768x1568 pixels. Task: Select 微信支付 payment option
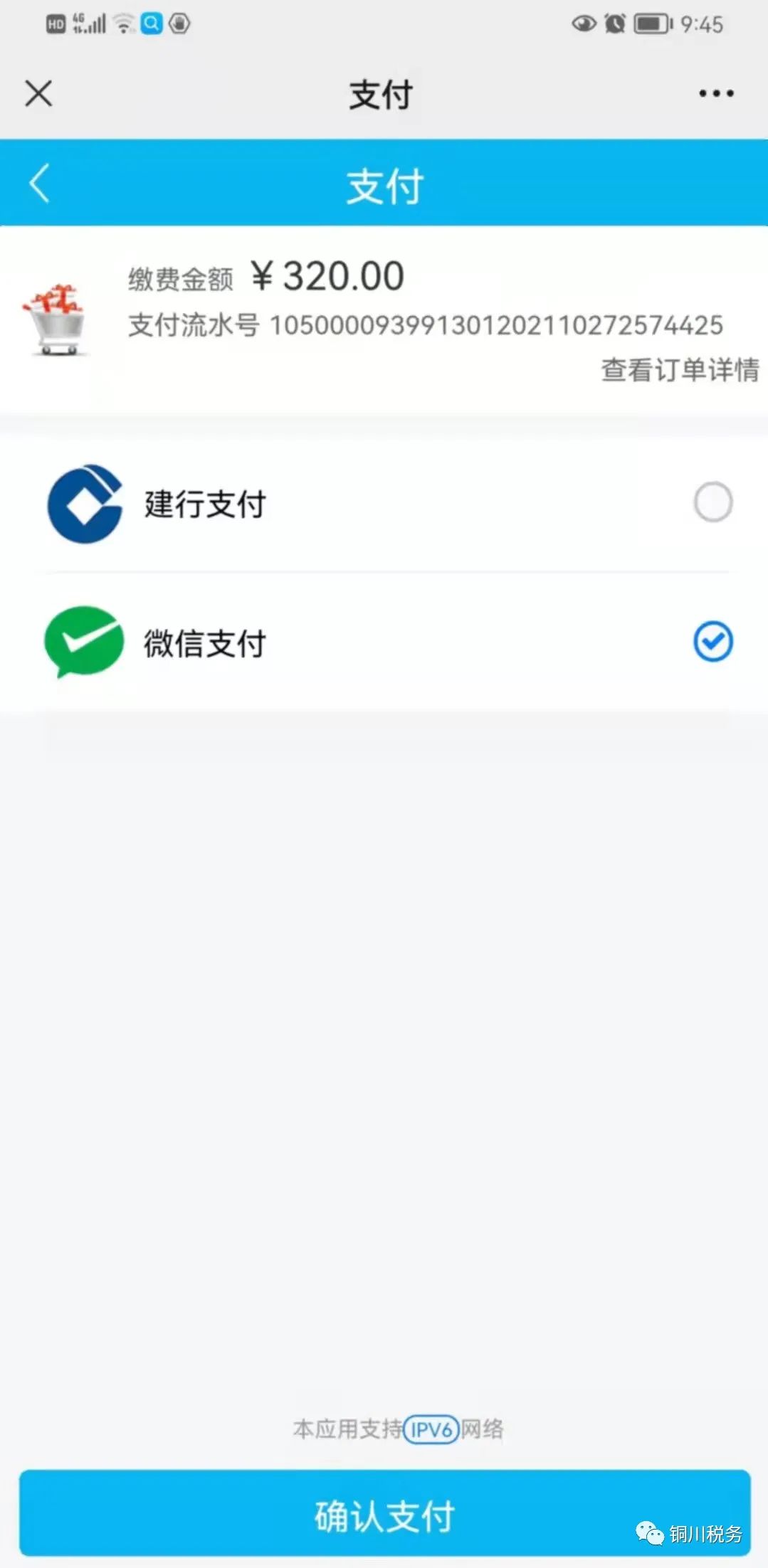pos(384,642)
